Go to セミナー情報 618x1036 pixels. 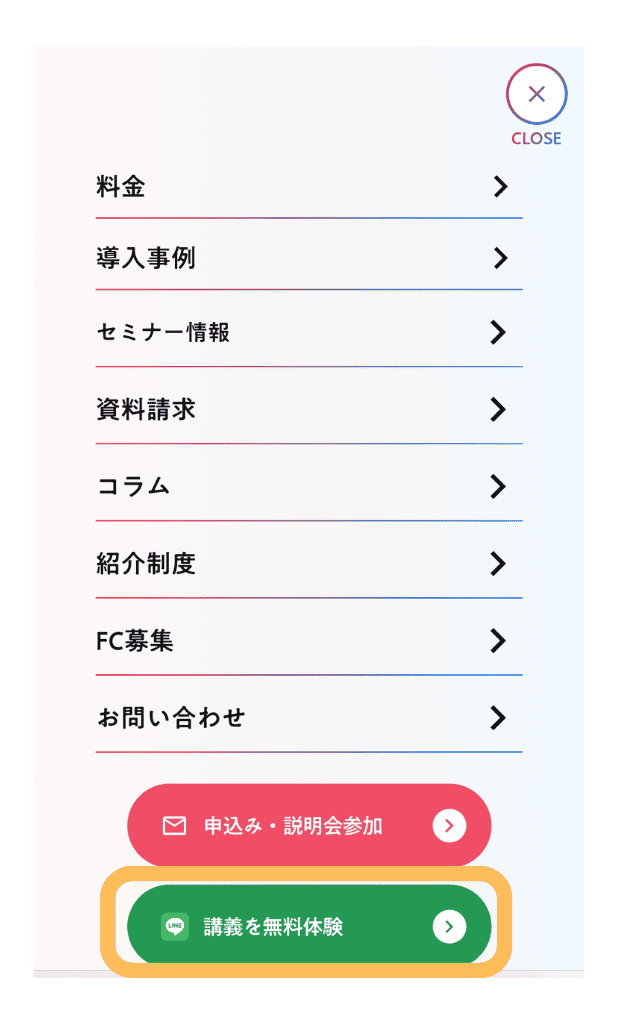click(x=309, y=332)
